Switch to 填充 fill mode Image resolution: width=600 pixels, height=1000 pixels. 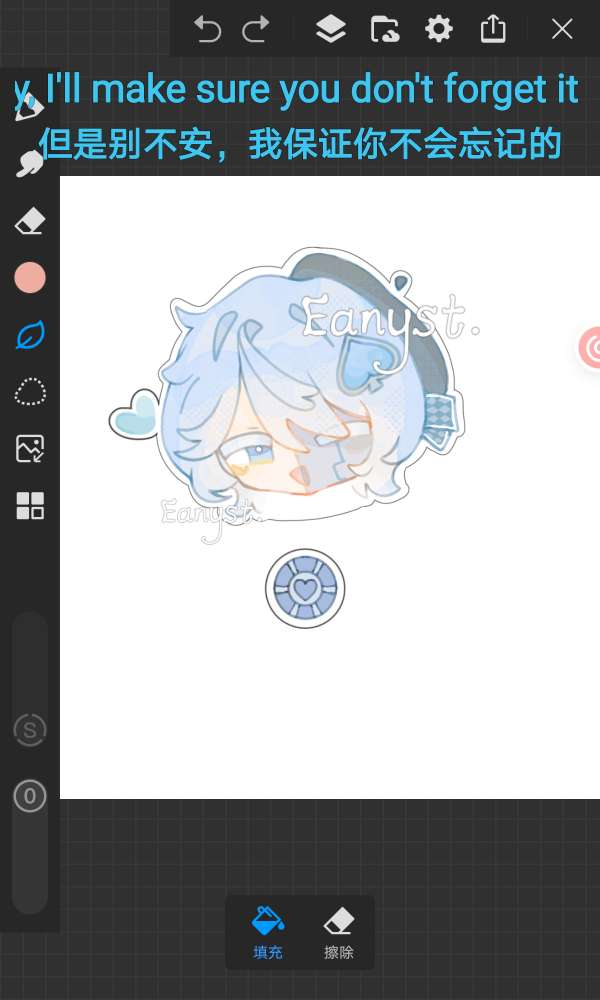click(268, 932)
